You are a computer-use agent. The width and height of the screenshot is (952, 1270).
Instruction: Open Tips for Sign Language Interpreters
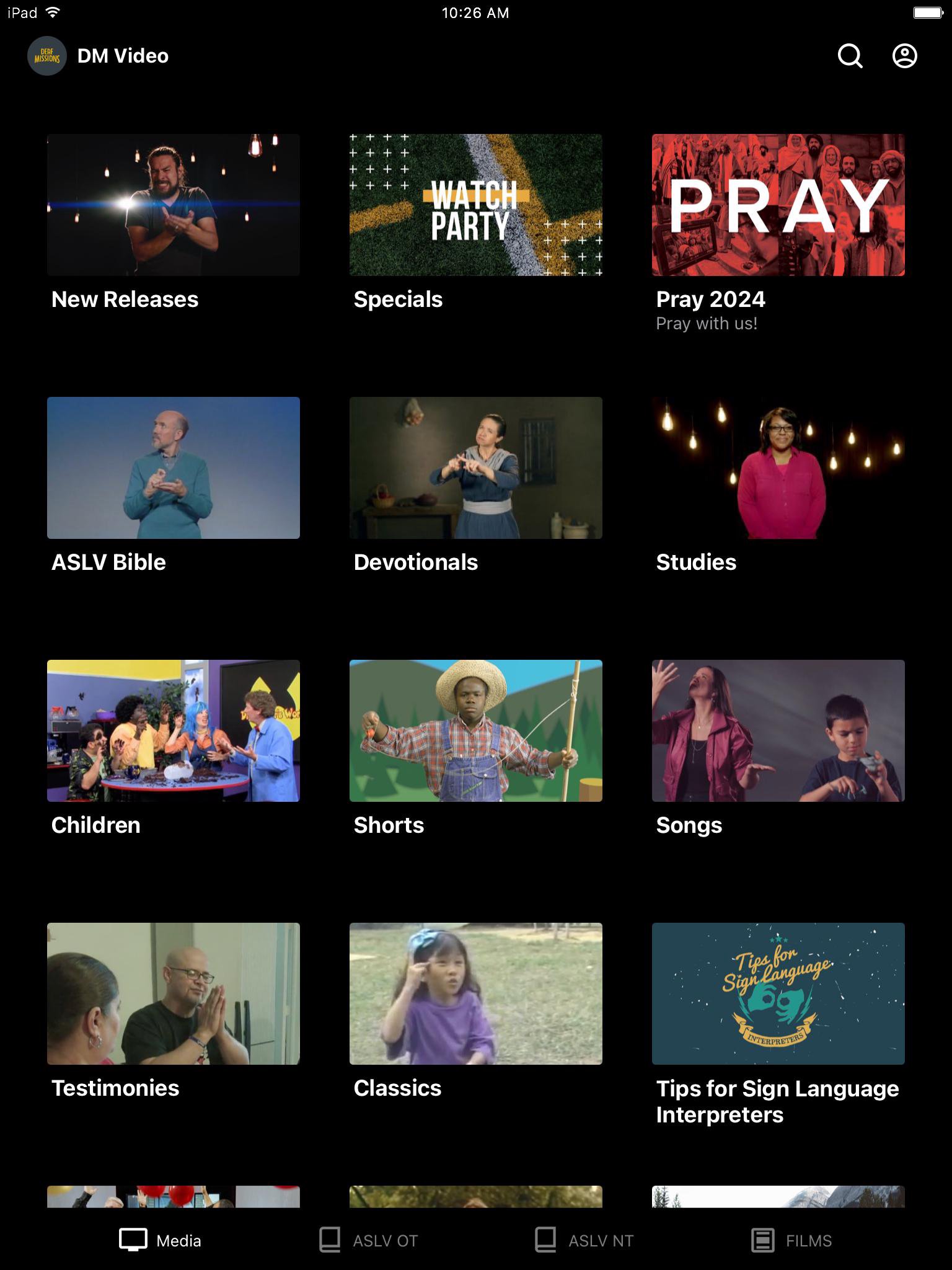778,994
